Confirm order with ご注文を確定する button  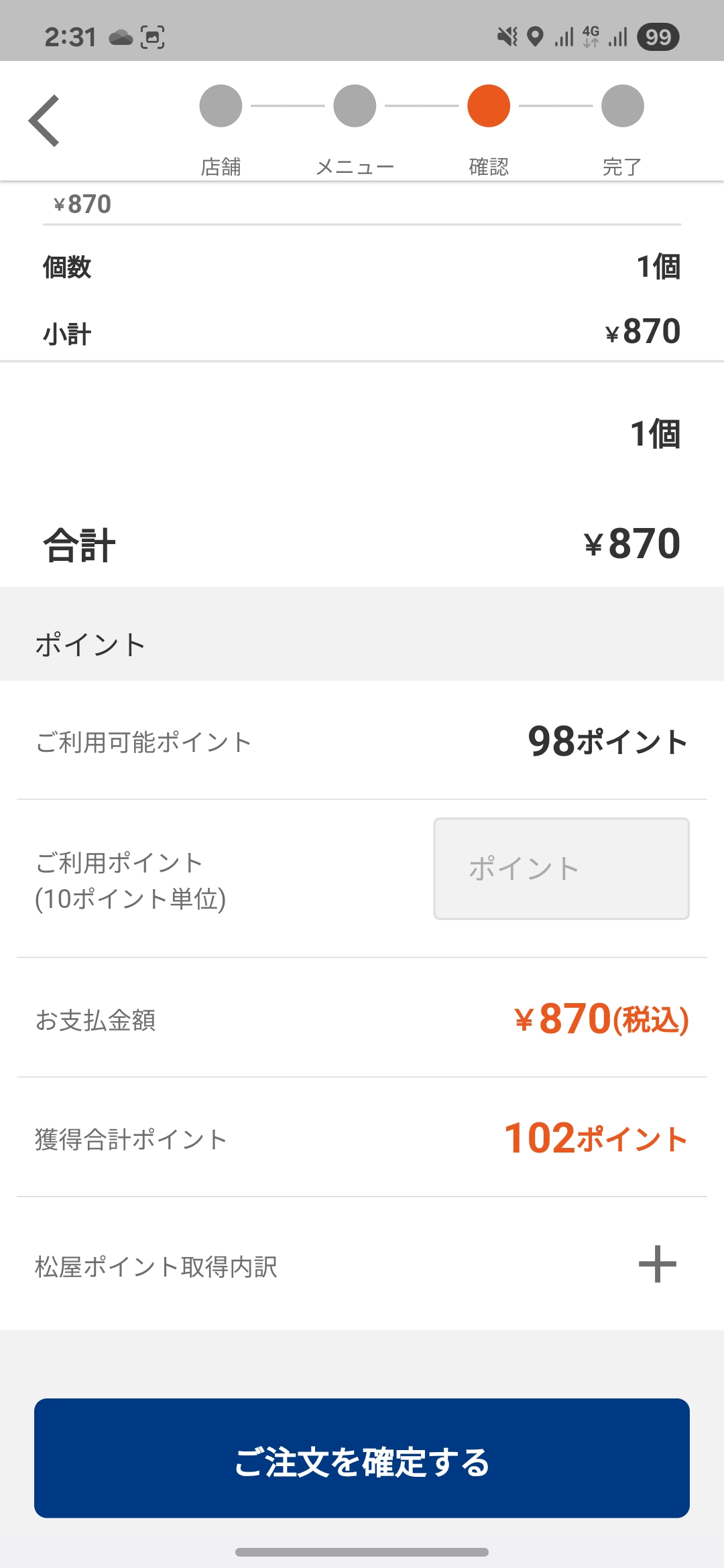[x=362, y=1458]
